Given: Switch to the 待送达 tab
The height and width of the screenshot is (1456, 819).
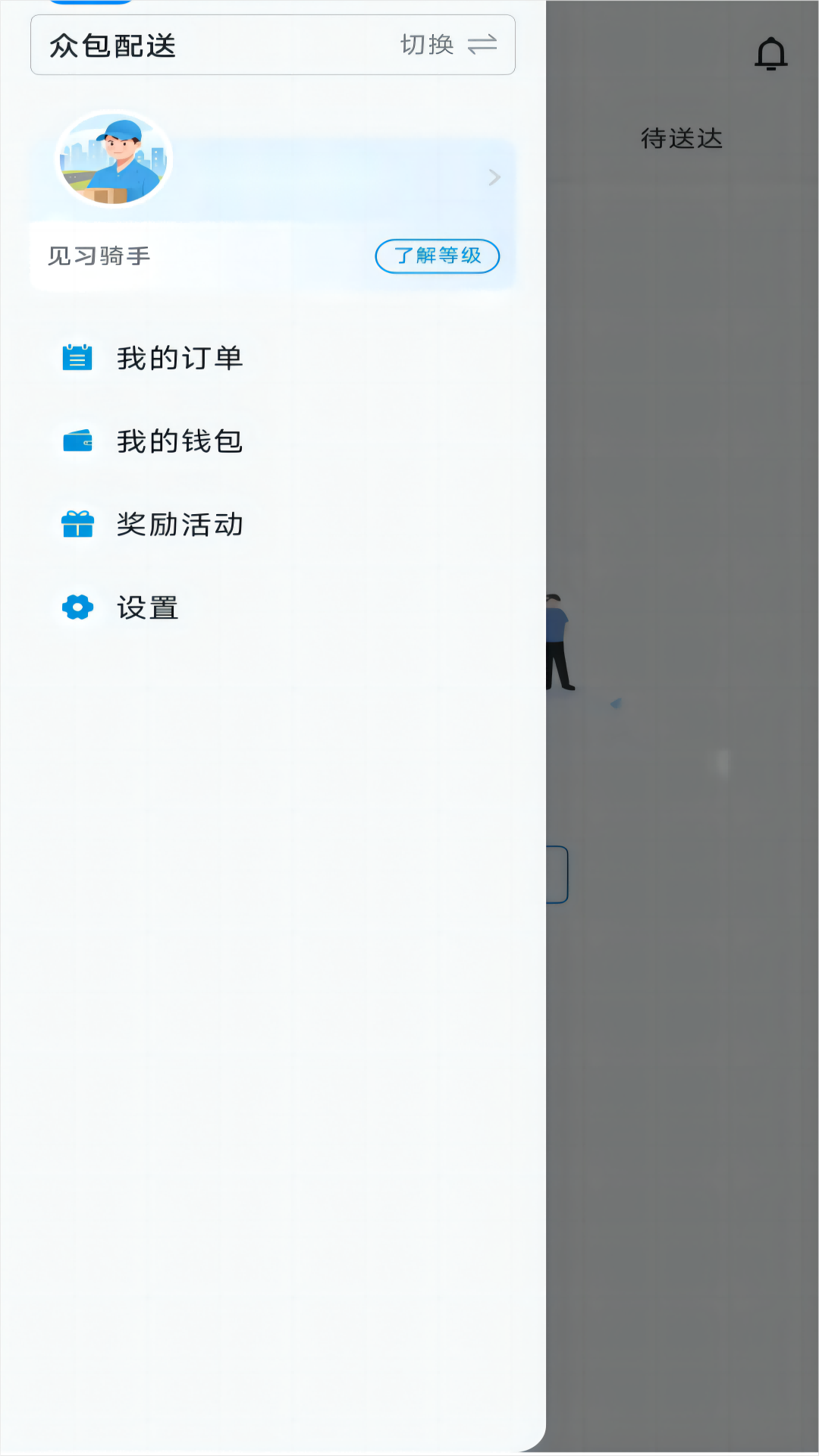Looking at the screenshot, I should [x=681, y=139].
